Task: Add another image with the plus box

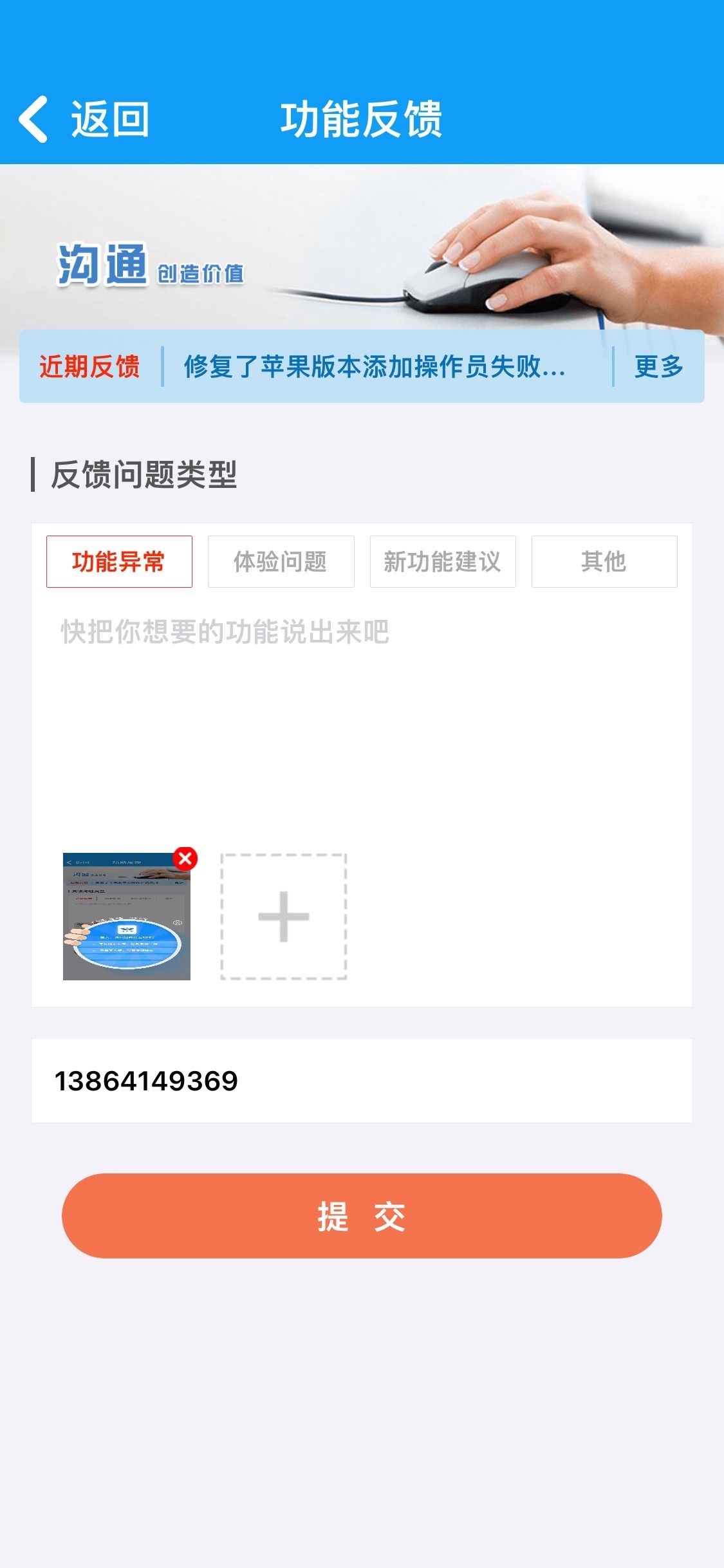Action: (x=284, y=917)
